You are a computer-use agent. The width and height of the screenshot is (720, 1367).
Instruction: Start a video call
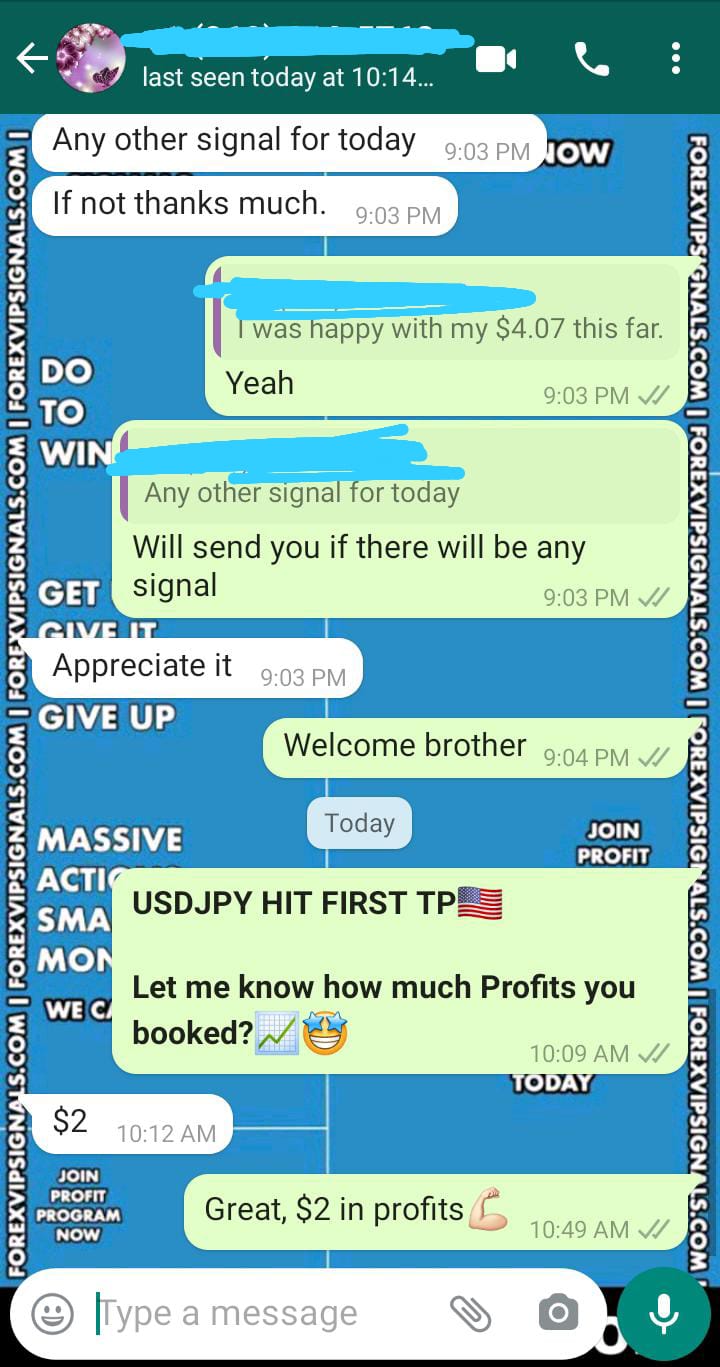click(495, 60)
